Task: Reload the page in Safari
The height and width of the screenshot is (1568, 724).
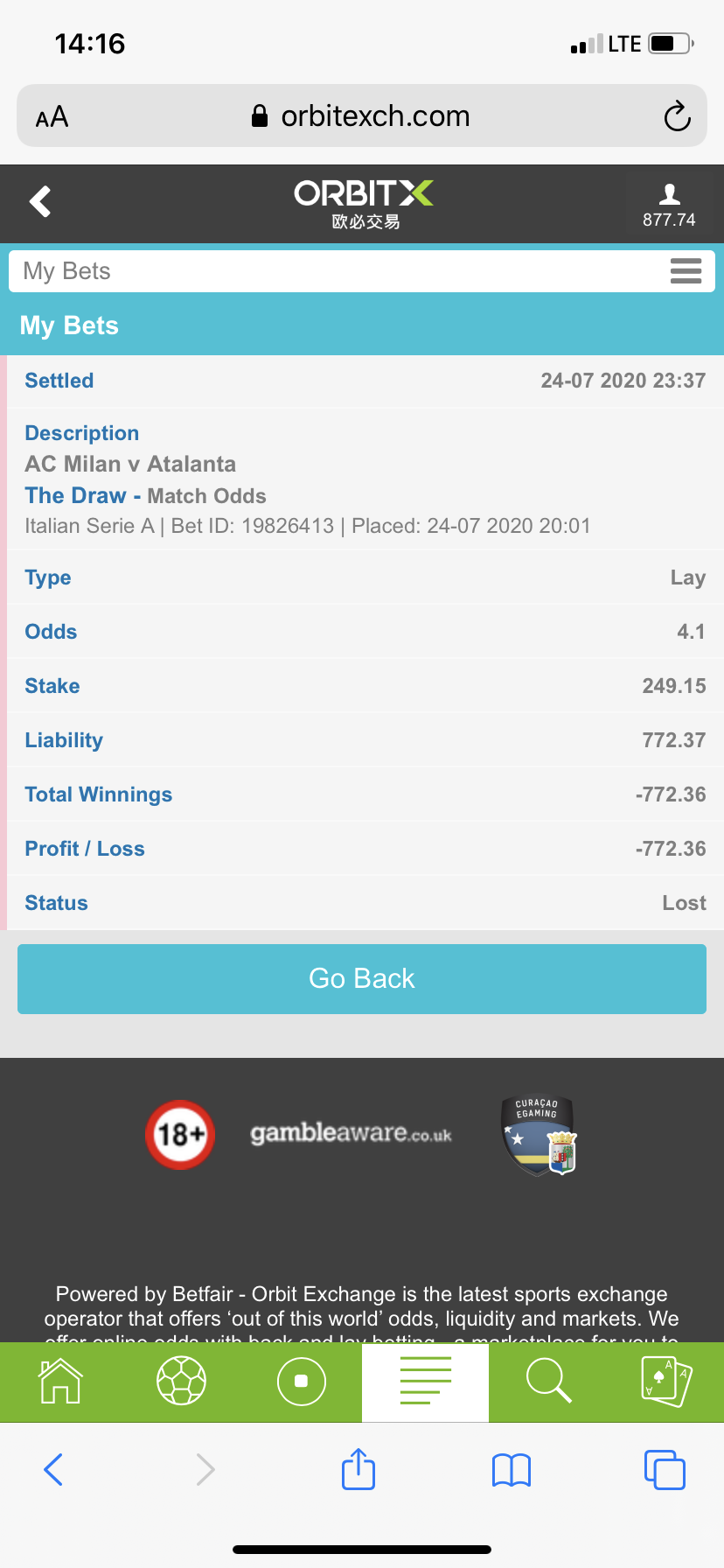Action: pos(677,116)
